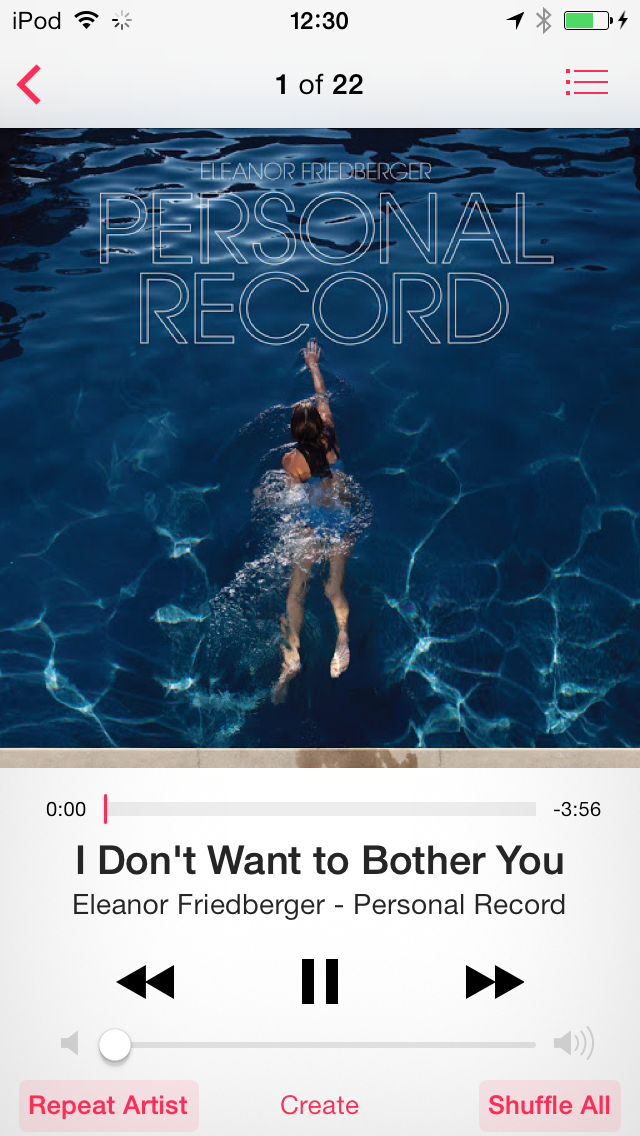Rewind to the previous track

(x=145, y=982)
